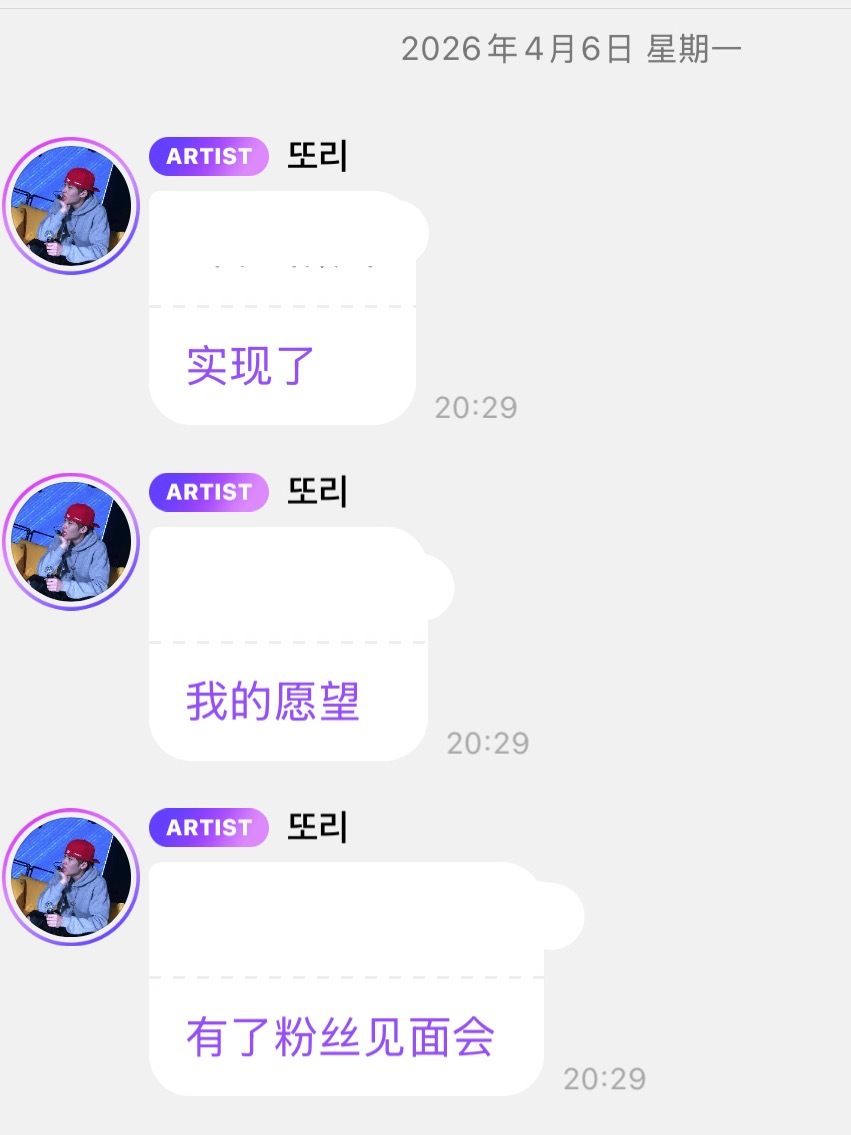
Task: Click the ARTIST badge on the first message
Action: (x=207, y=156)
